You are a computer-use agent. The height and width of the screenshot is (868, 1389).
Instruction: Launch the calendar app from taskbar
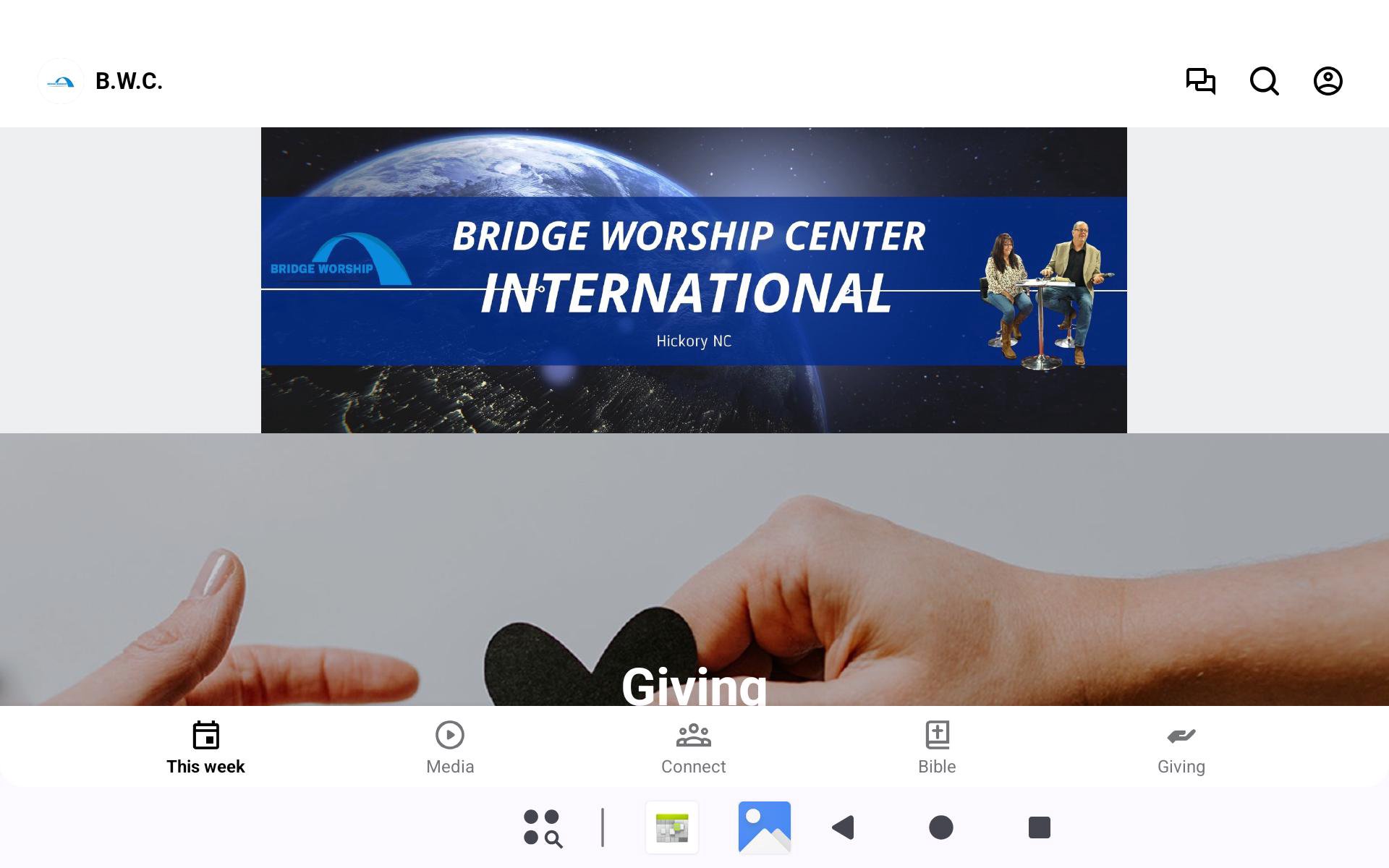coord(672,827)
